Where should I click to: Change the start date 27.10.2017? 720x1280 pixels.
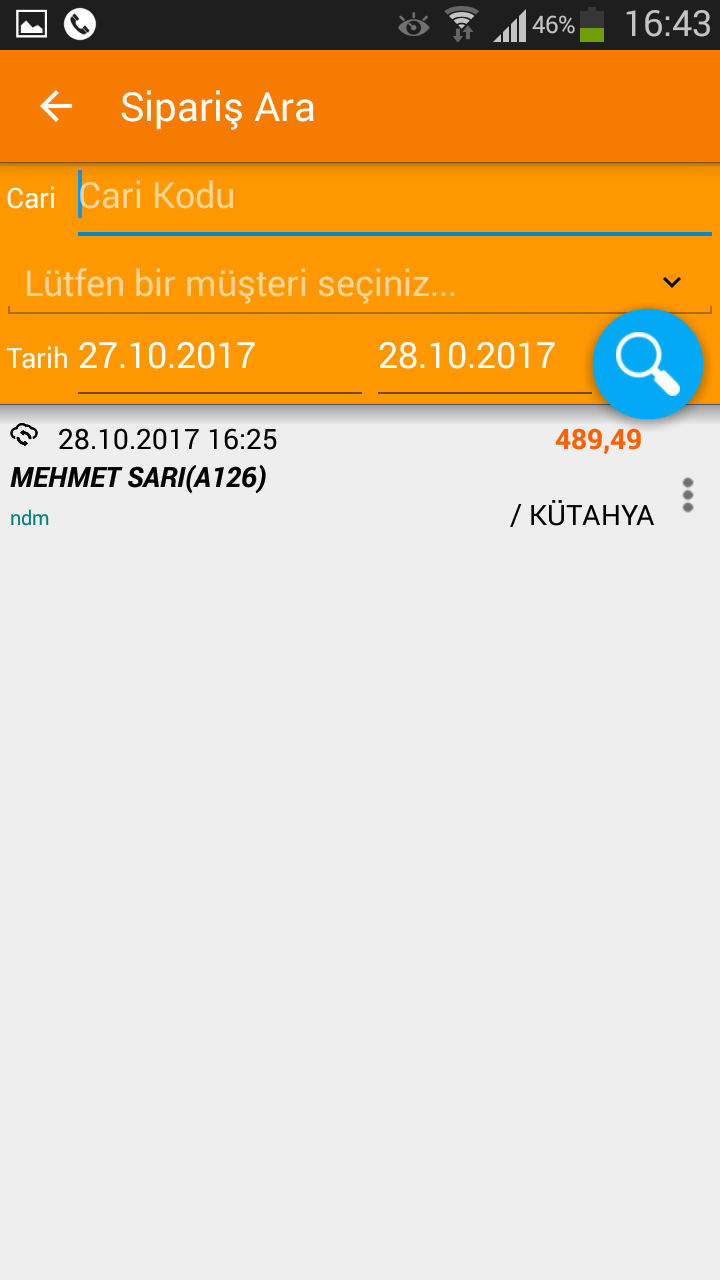click(x=220, y=357)
